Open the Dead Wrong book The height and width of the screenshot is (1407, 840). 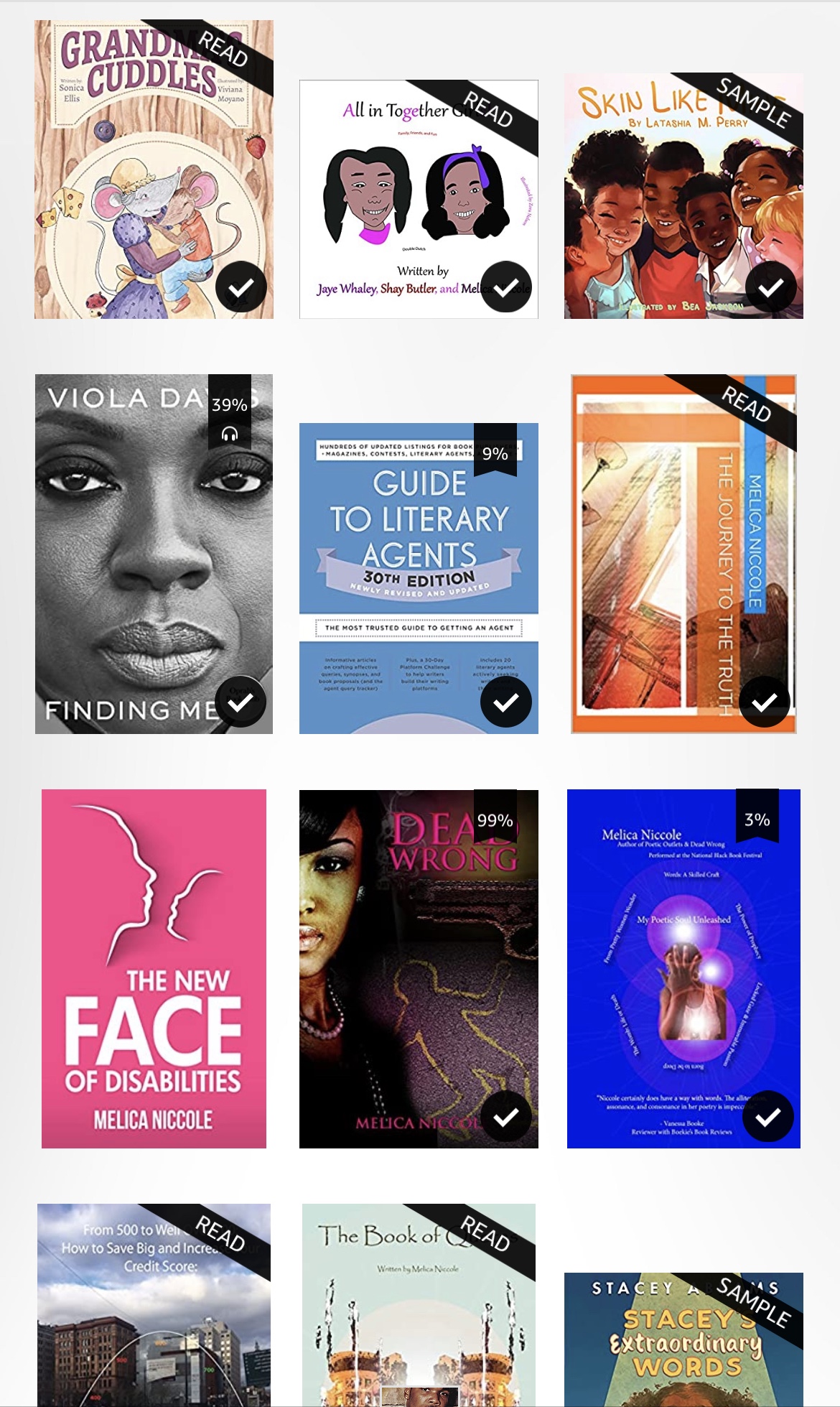tap(418, 968)
